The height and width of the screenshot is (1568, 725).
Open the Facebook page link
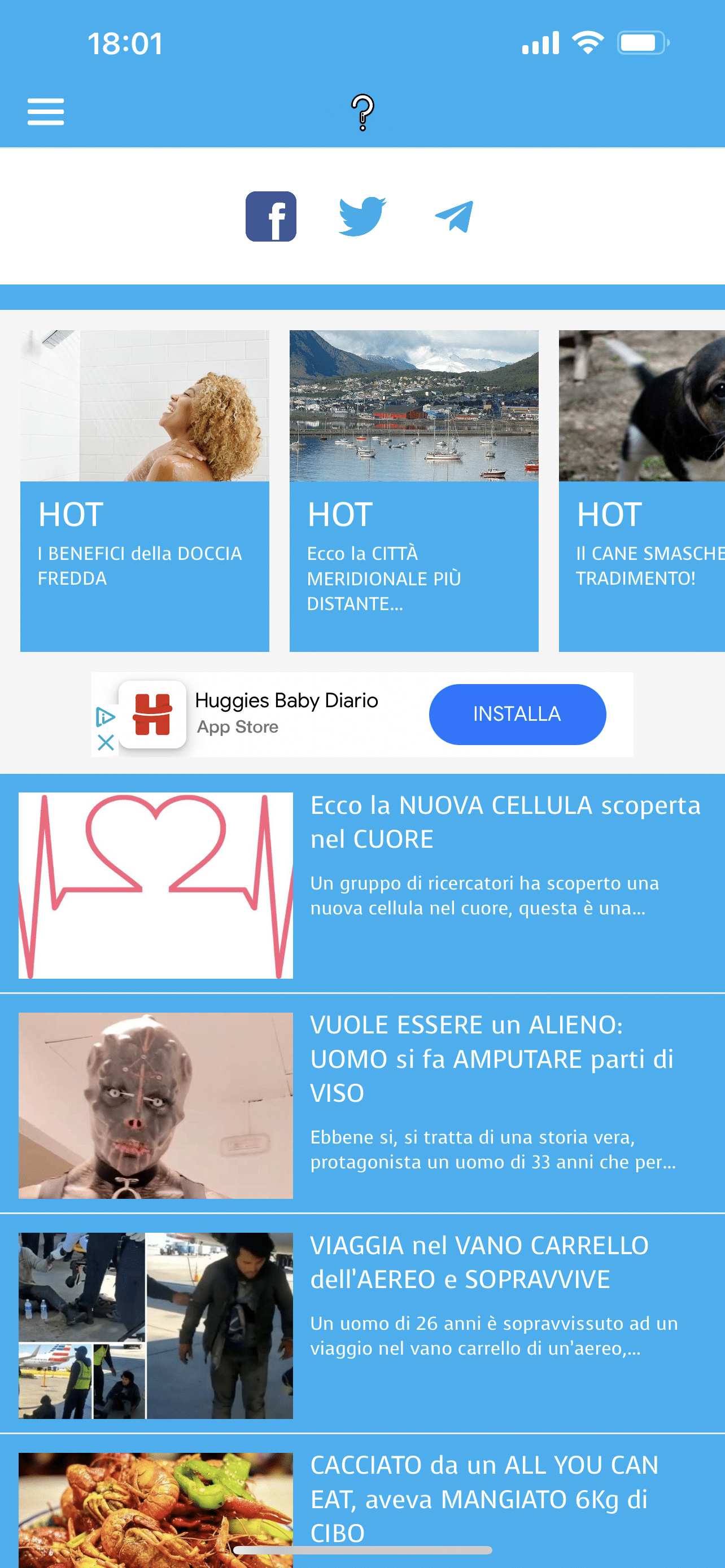point(271,217)
